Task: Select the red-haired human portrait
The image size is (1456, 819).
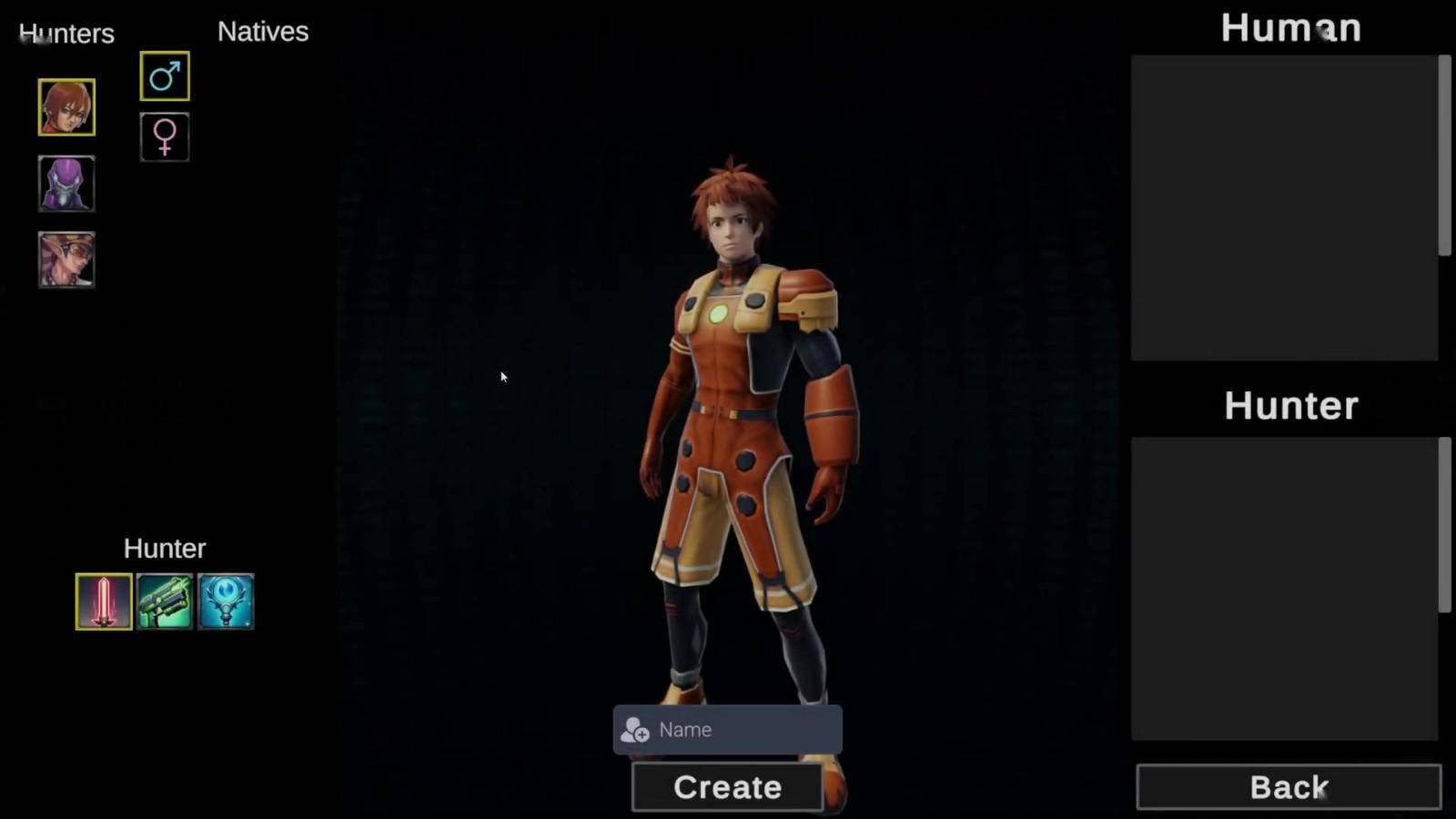Action: 66,107
